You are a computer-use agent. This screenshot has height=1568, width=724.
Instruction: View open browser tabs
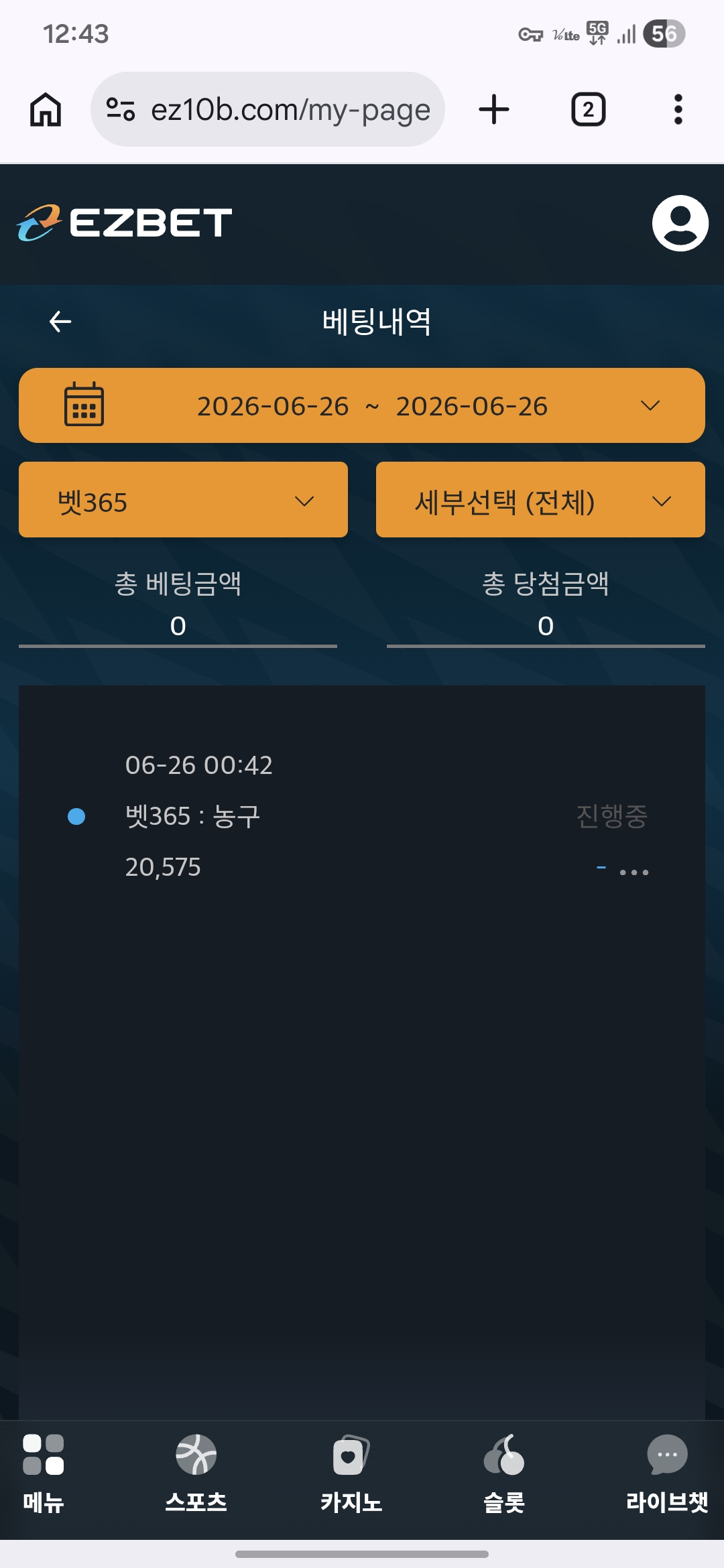click(x=588, y=109)
